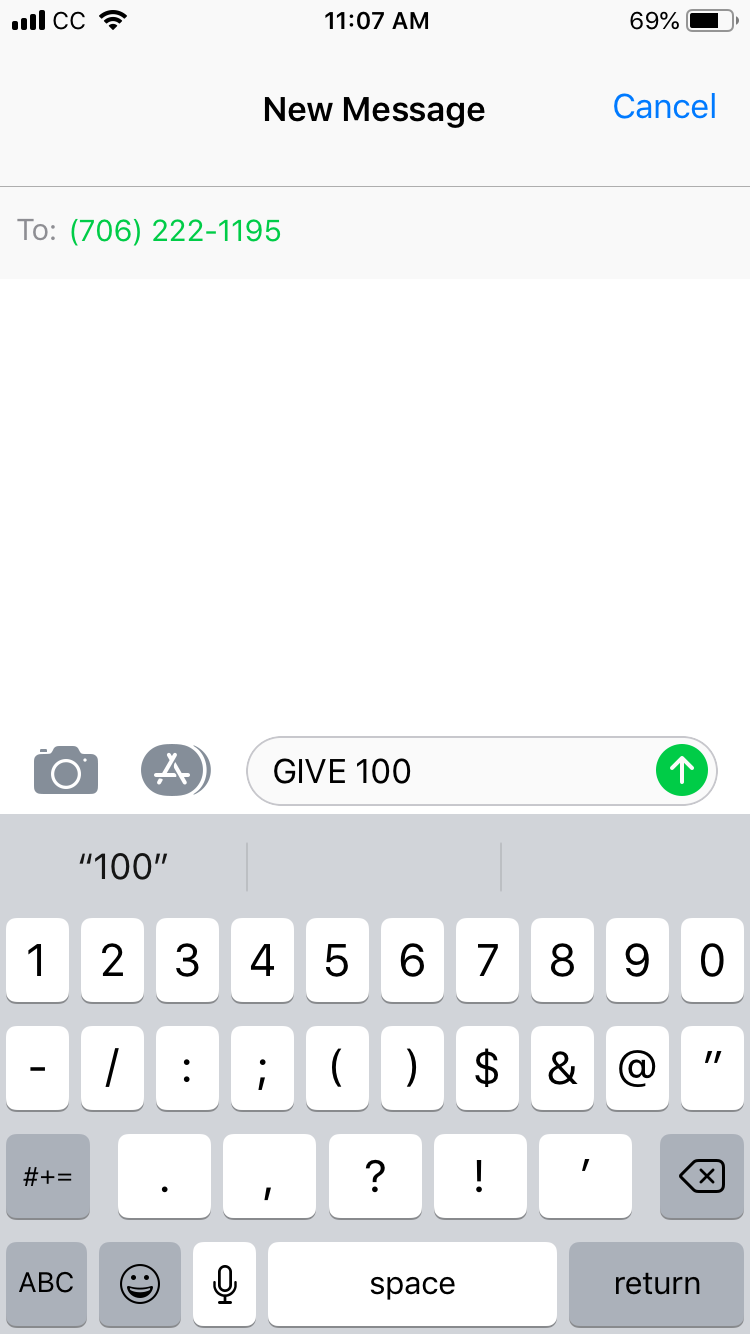The image size is (750, 1334).
Task: Tap the backspace key
Action: pos(702,1176)
